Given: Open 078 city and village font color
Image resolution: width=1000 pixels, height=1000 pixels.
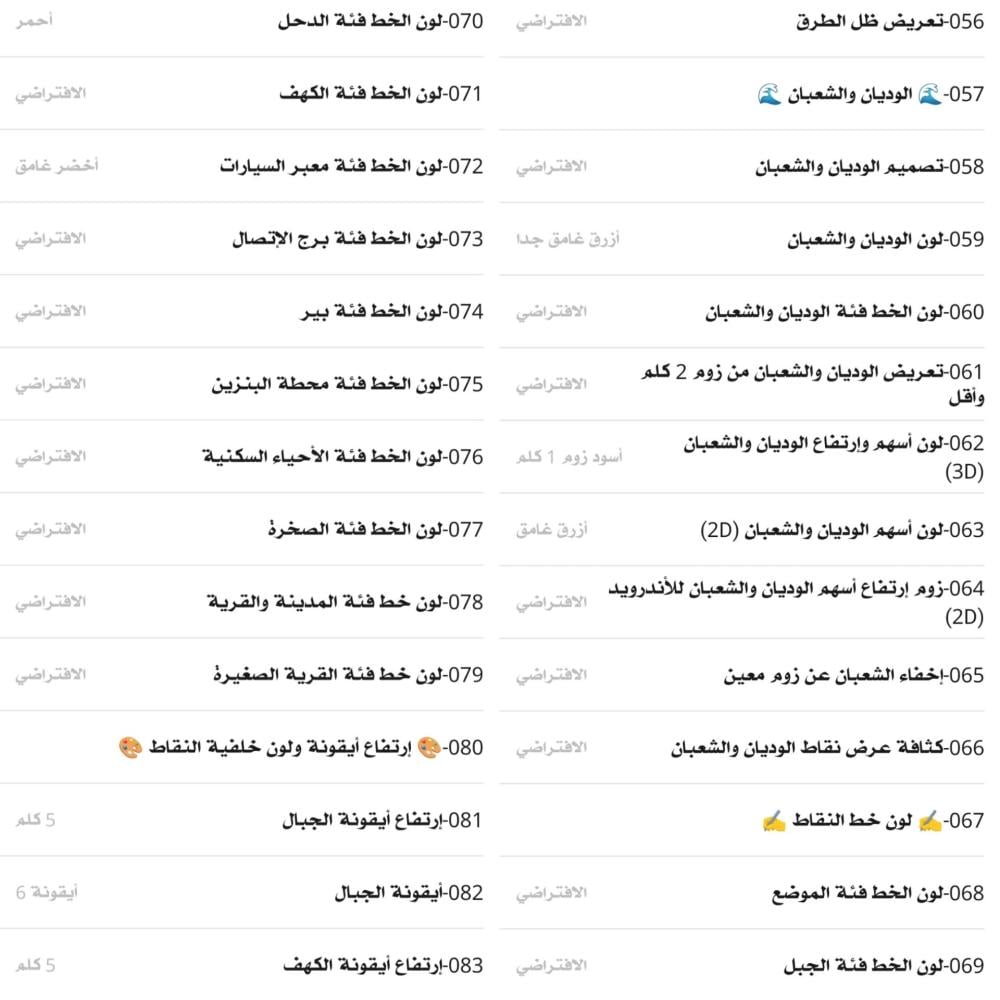Looking at the screenshot, I should (250, 602).
